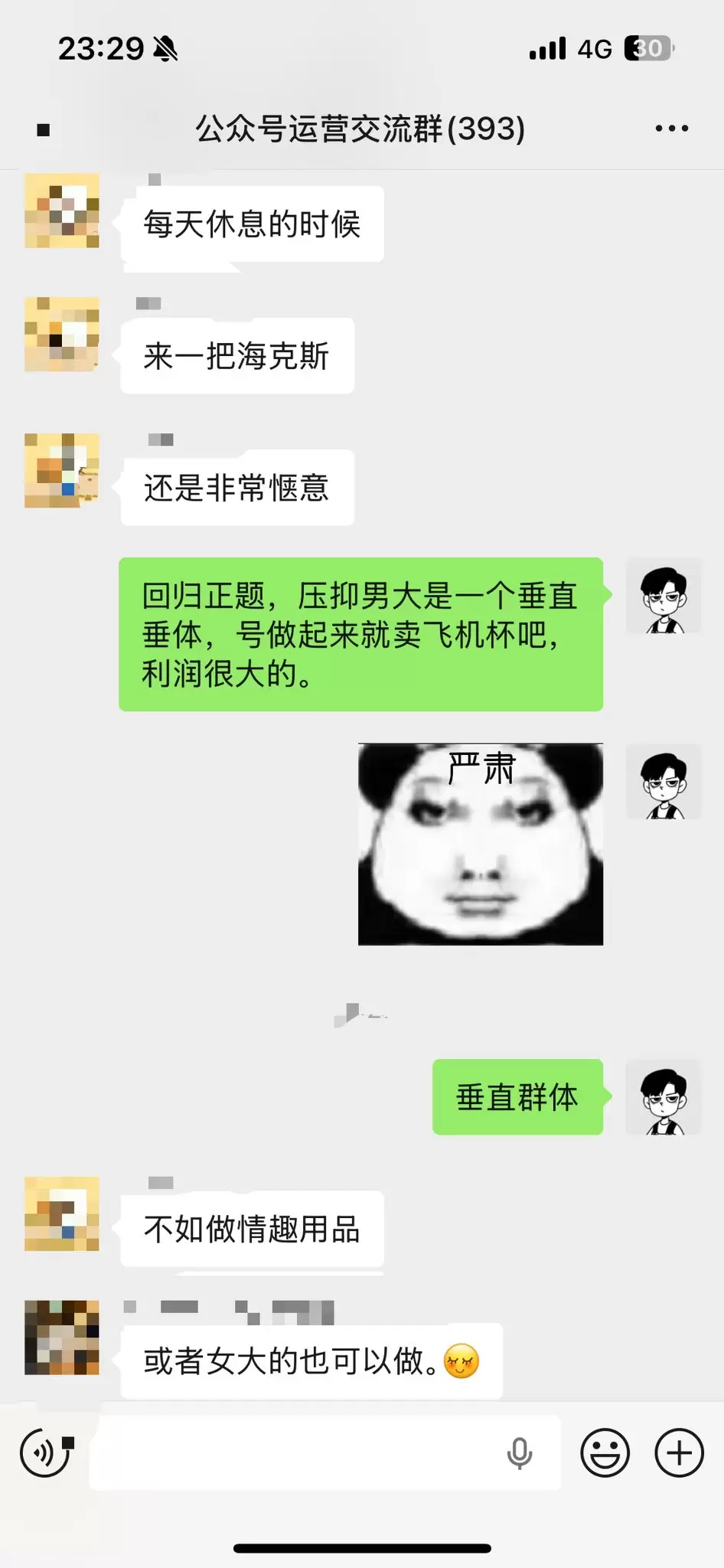Tap the home indicator bar at bottom
The height and width of the screenshot is (1568, 724).
coord(361,1547)
